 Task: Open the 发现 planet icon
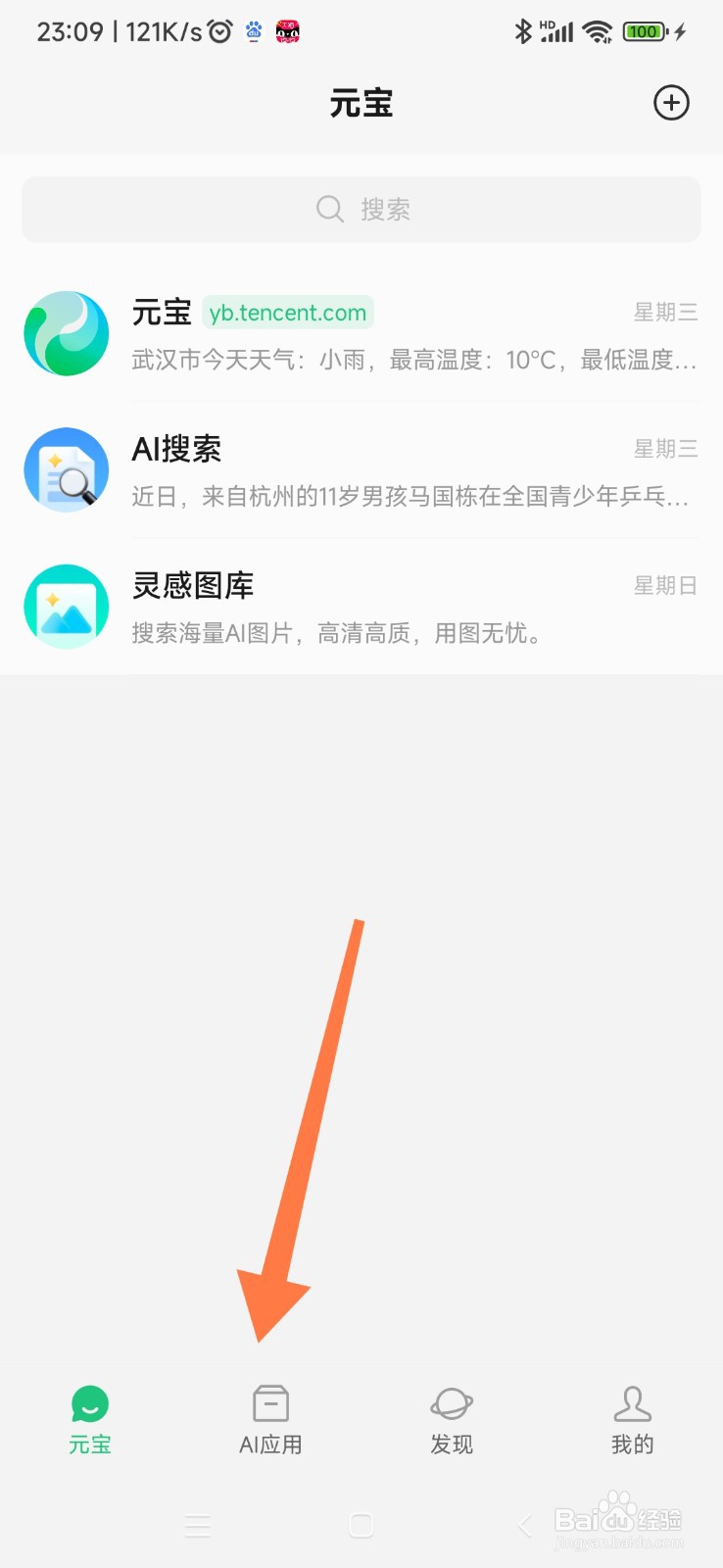click(x=452, y=1403)
